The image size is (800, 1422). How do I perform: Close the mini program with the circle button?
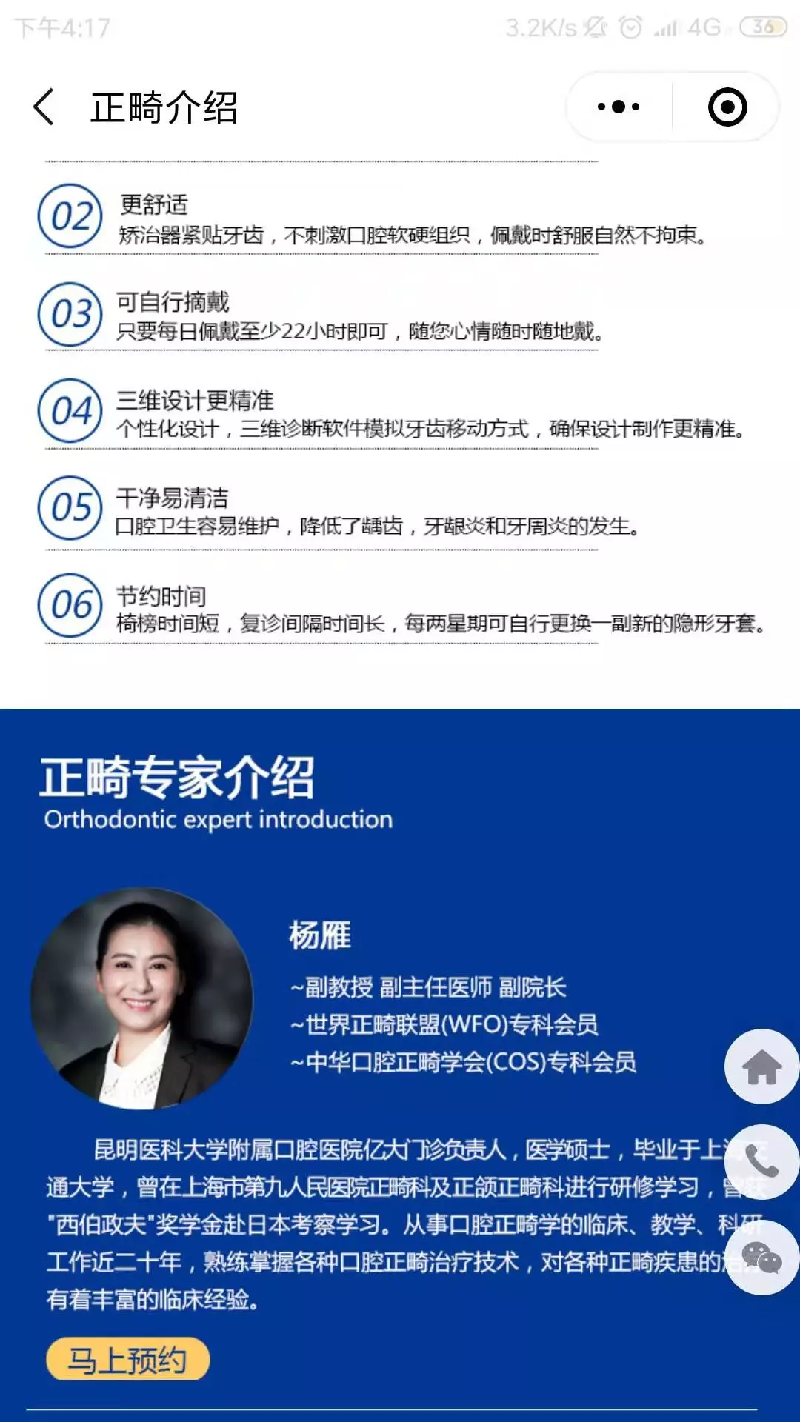727,107
